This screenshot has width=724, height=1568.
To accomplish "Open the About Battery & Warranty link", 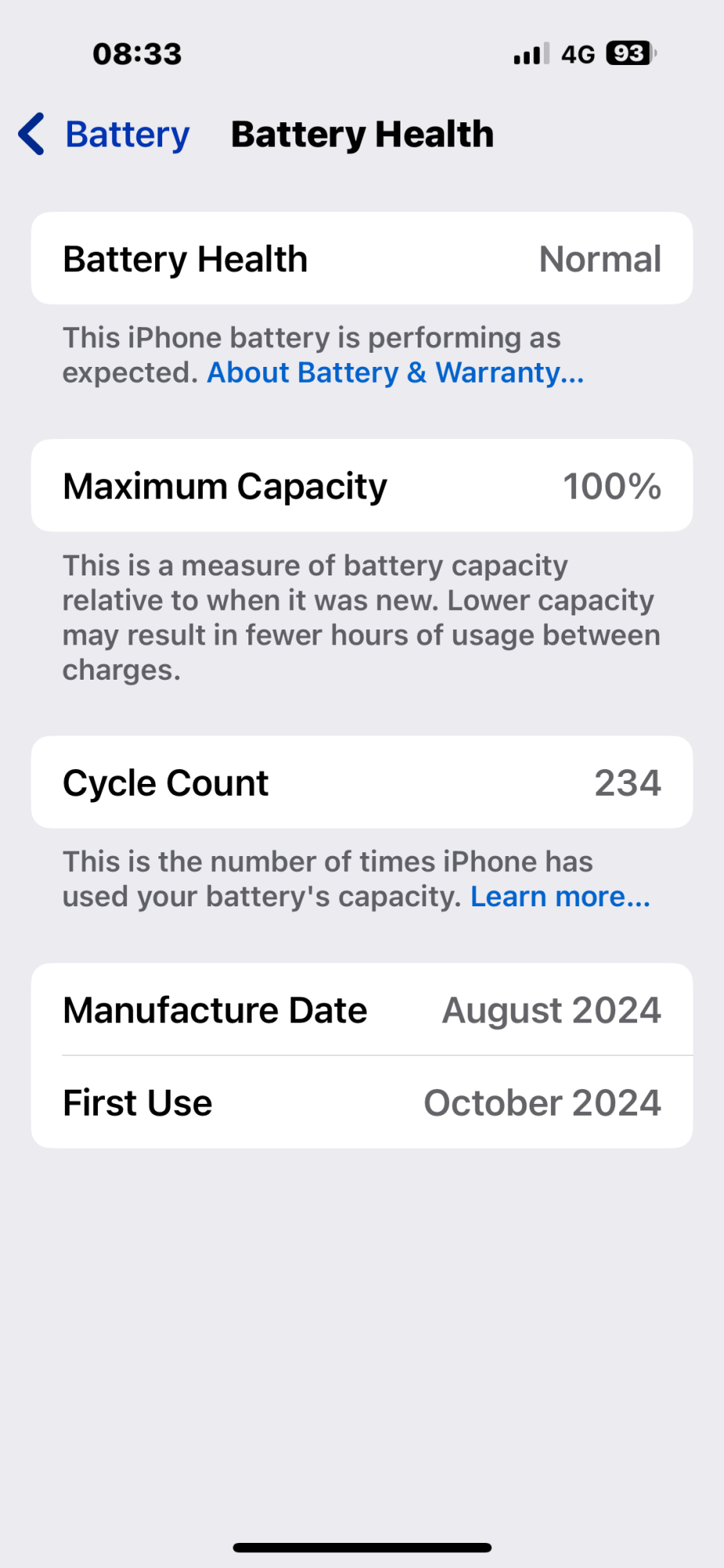I will point(395,372).
